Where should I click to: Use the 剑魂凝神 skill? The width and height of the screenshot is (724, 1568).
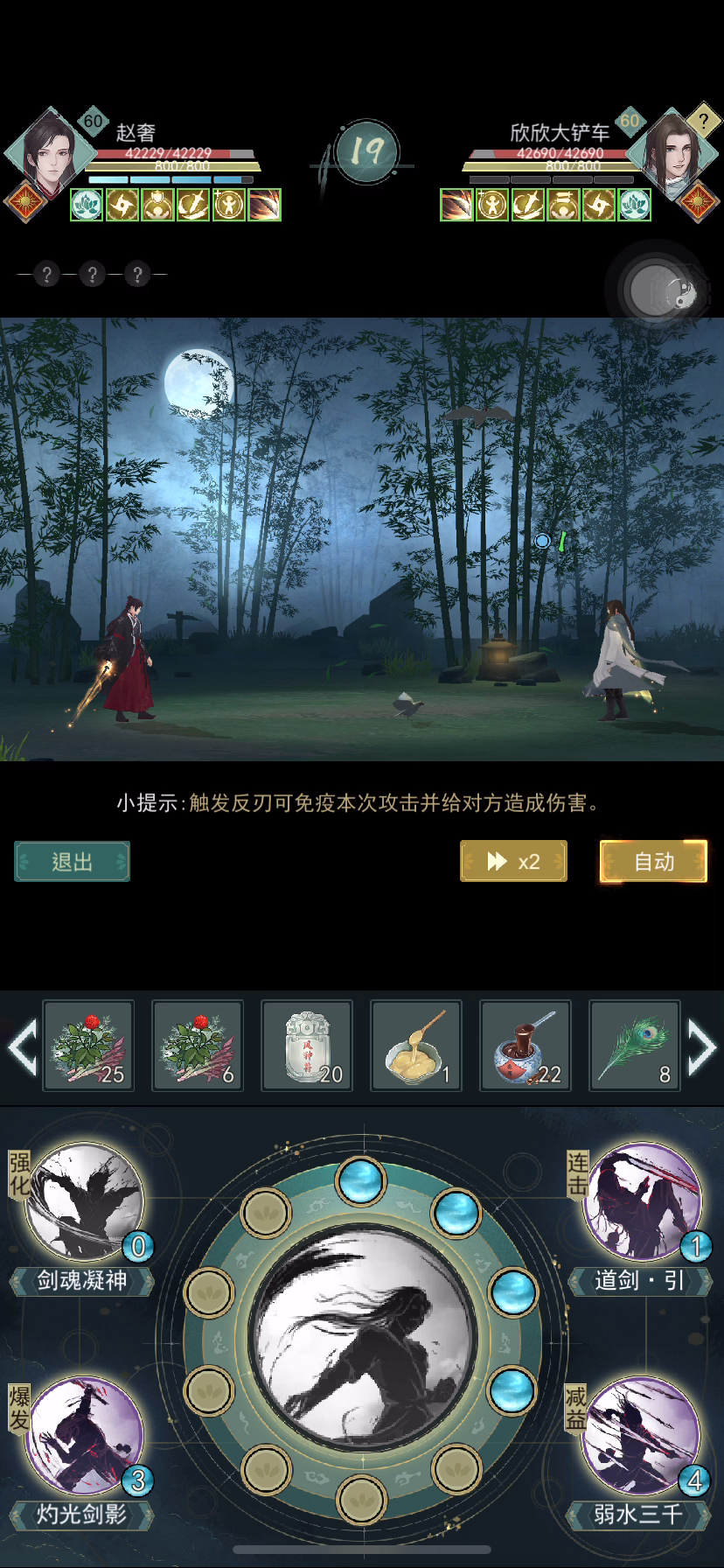(x=84, y=1201)
